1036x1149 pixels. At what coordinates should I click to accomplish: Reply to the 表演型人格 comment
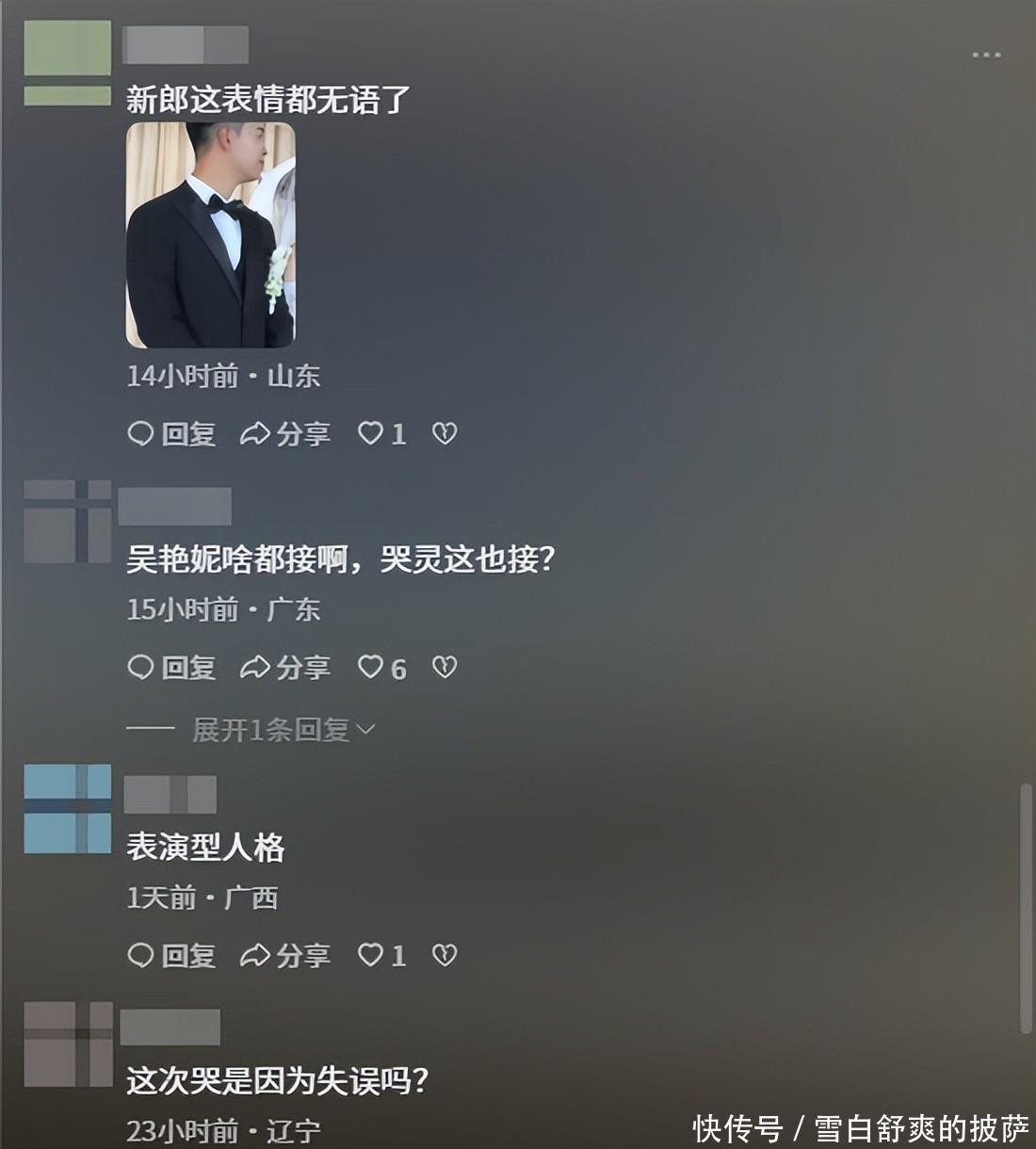171,956
